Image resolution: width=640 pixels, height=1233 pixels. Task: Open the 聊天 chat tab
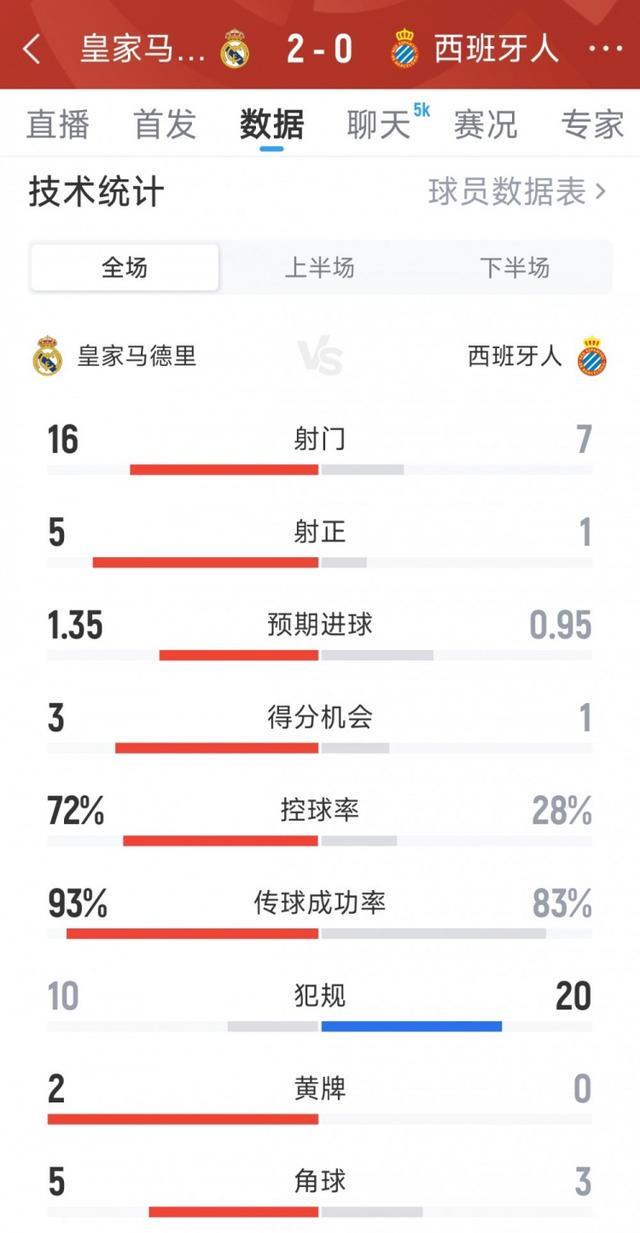[x=380, y=125]
